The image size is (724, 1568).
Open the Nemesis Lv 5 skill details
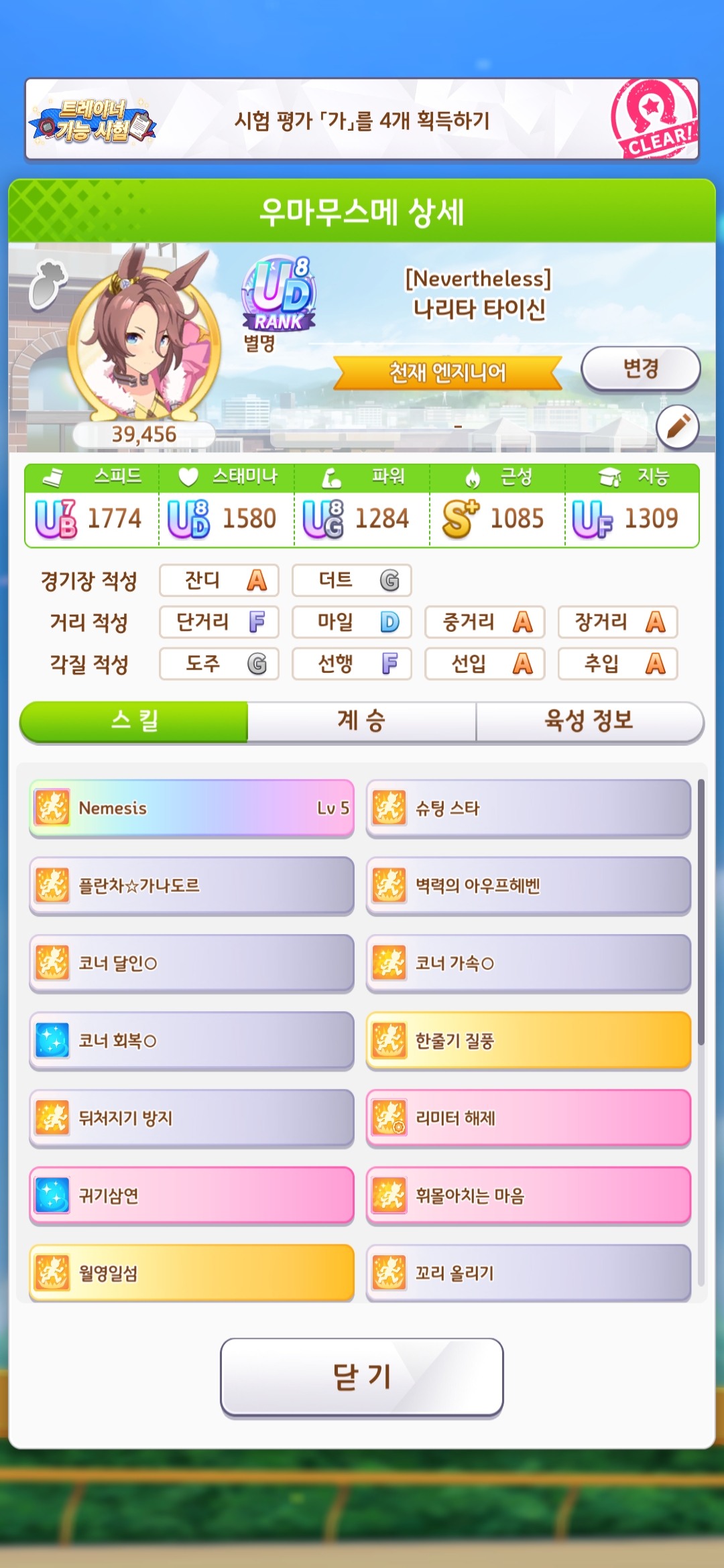(x=192, y=808)
